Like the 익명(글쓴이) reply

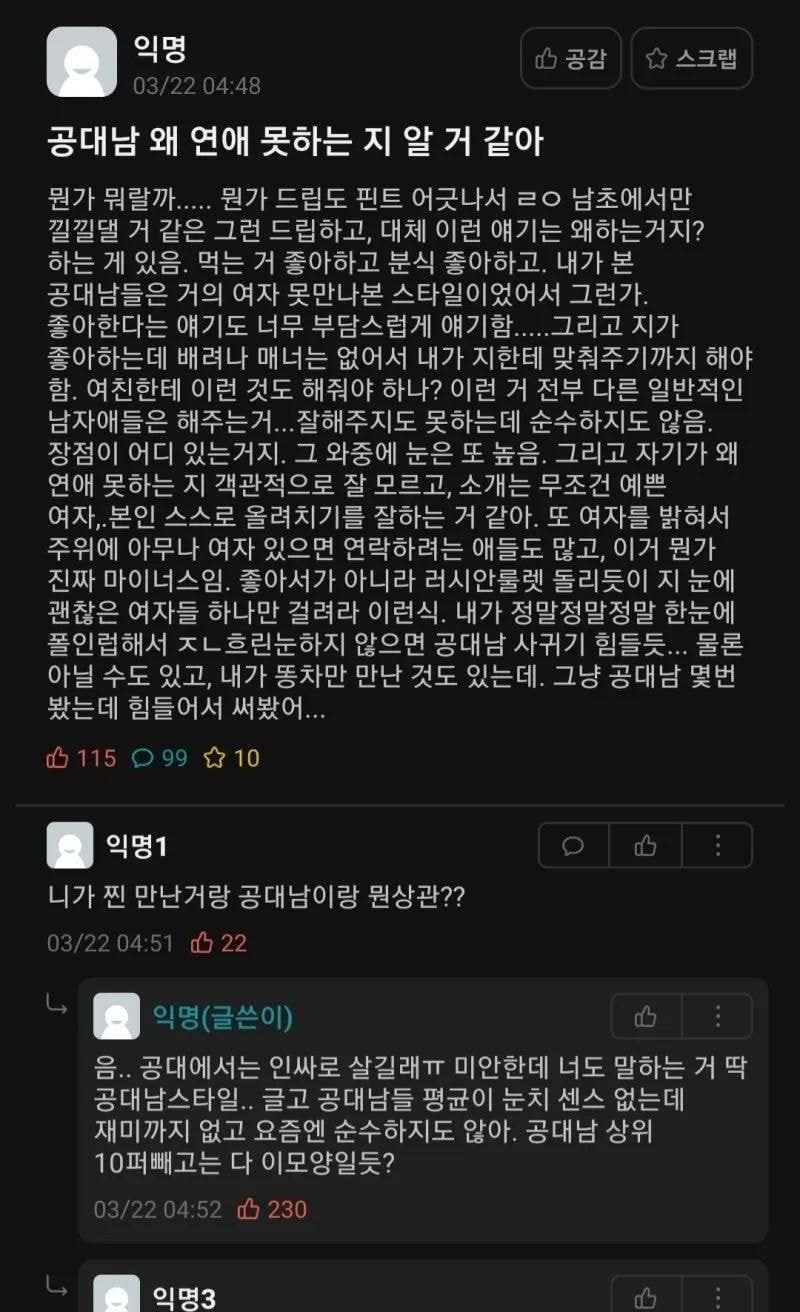pos(646,1018)
